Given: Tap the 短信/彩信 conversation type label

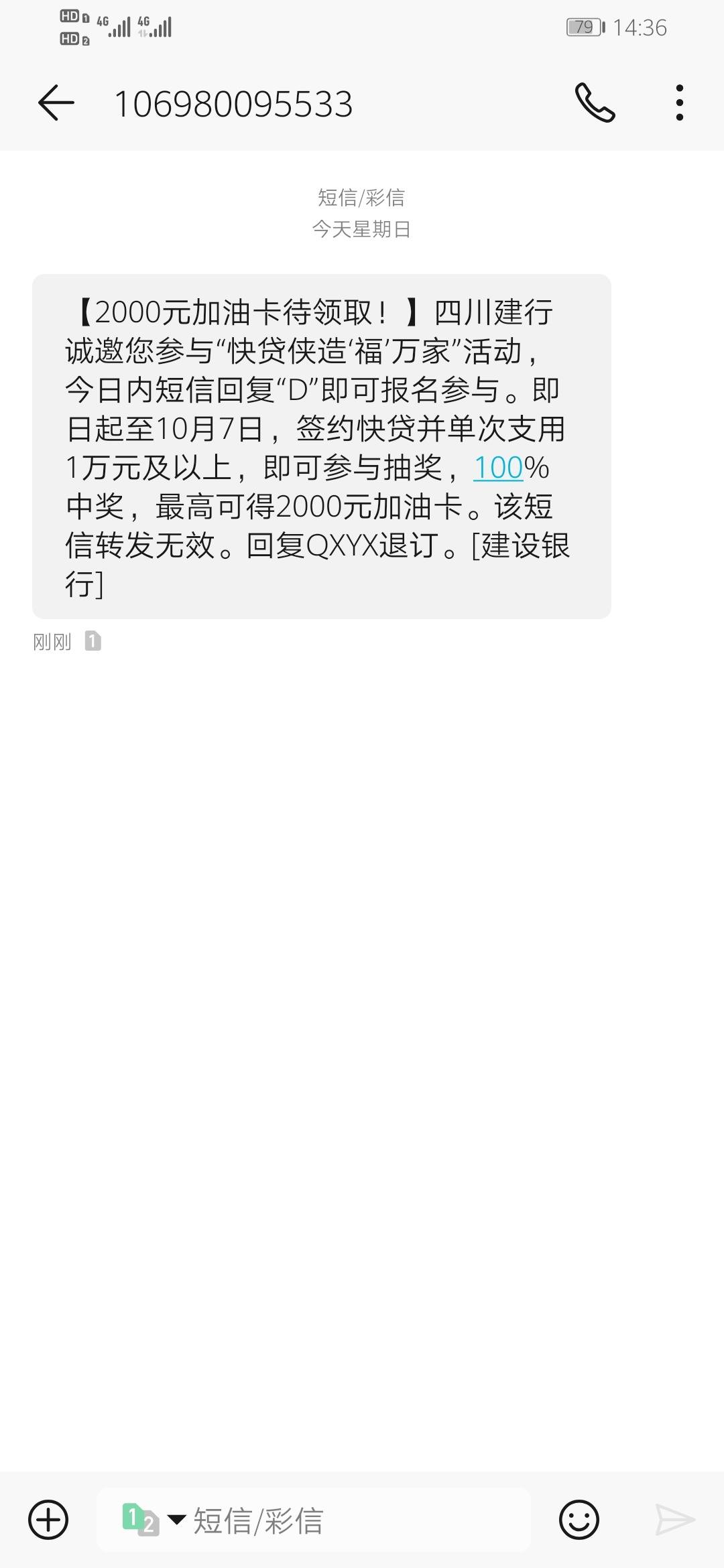Looking at the screenshot, I should pos(362,197).
